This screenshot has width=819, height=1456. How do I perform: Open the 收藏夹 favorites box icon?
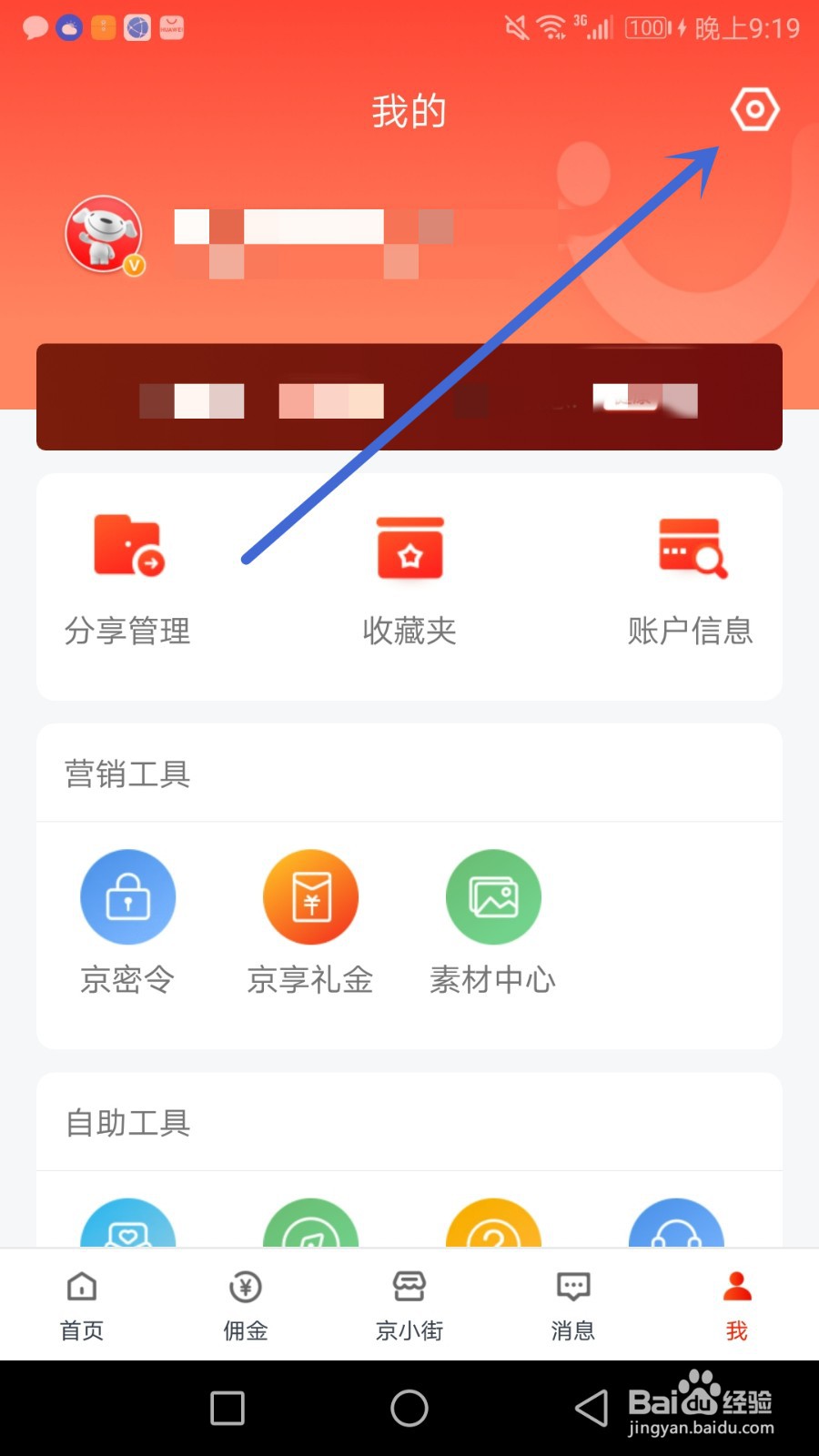(x=409, y=547)
